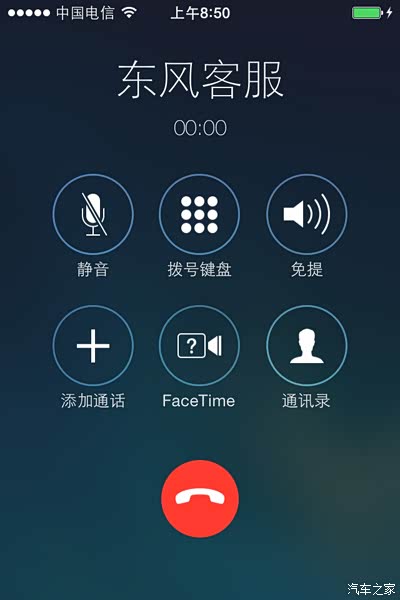This screenshot has height=600, width=400.
Task: Open 通讯录 contacts
Action: point(307,346)
